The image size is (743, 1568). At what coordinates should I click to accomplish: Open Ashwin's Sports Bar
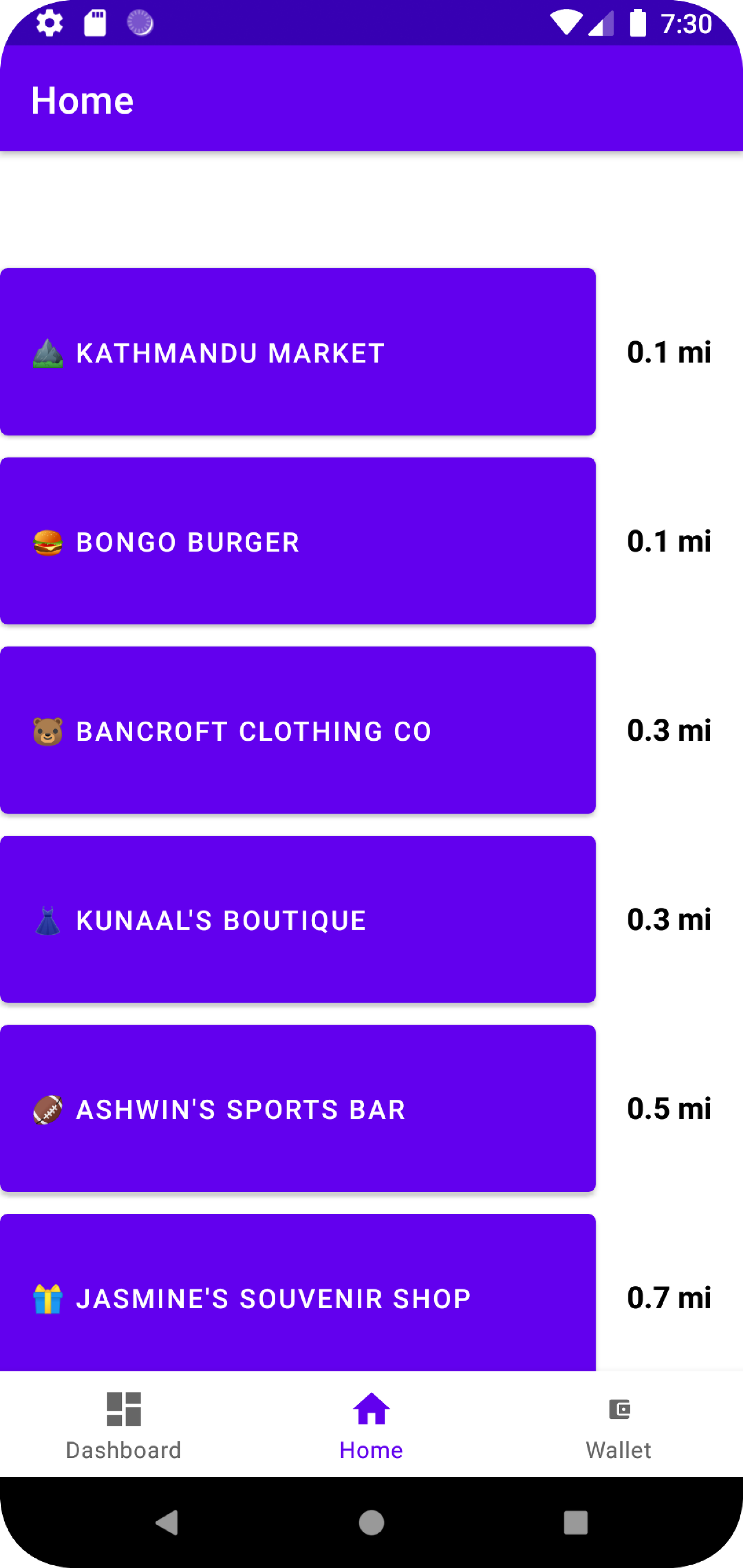point(297,1109)
